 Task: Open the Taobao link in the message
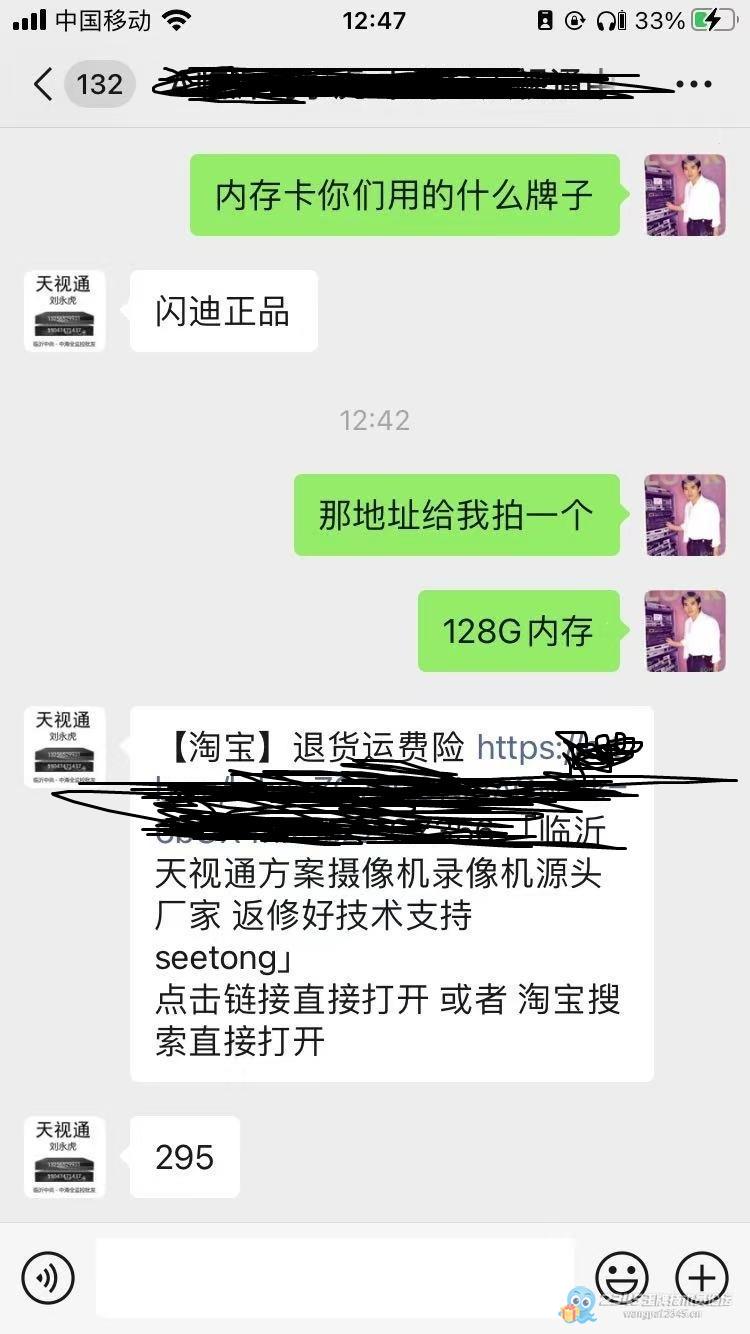click(x=520, y=748)
